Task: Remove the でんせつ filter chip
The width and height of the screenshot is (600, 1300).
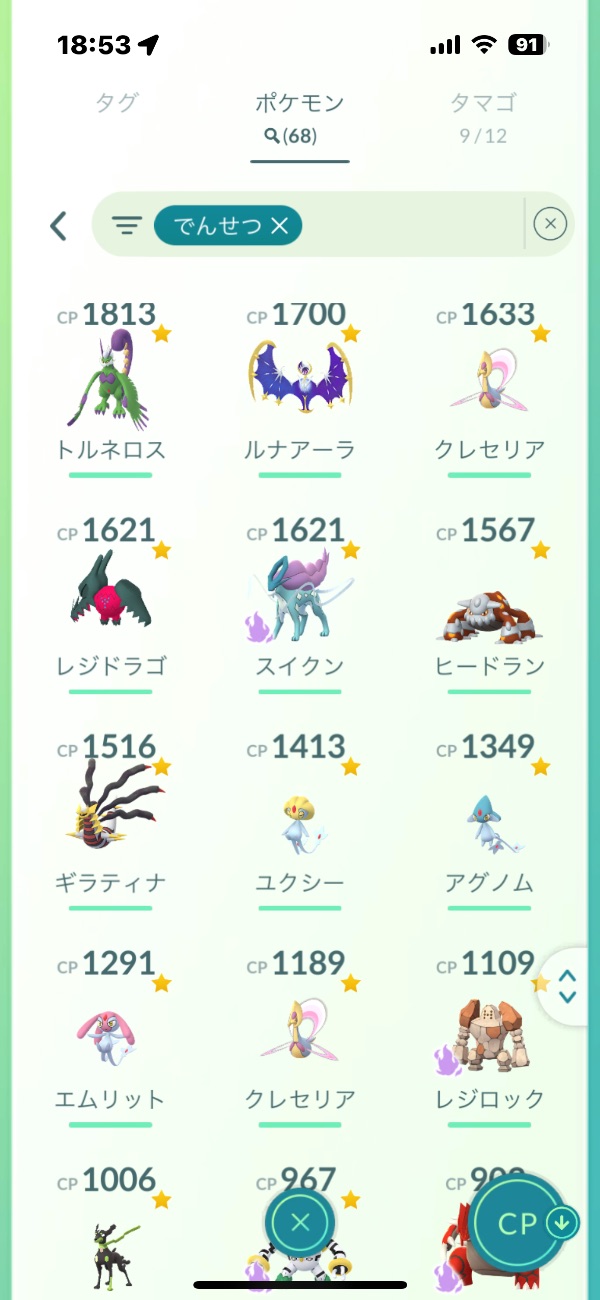Action: click(279, 227)
